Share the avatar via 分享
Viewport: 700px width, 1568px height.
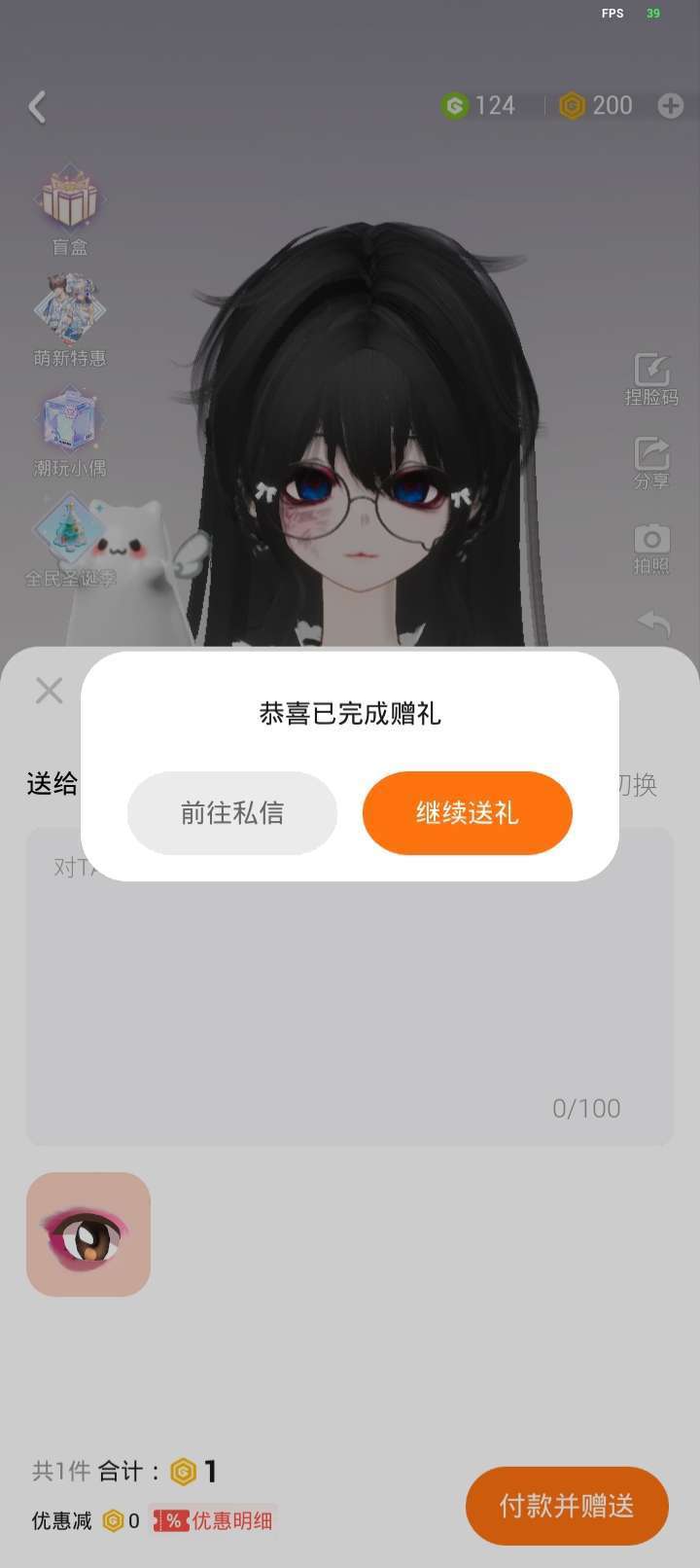(651, 463)
